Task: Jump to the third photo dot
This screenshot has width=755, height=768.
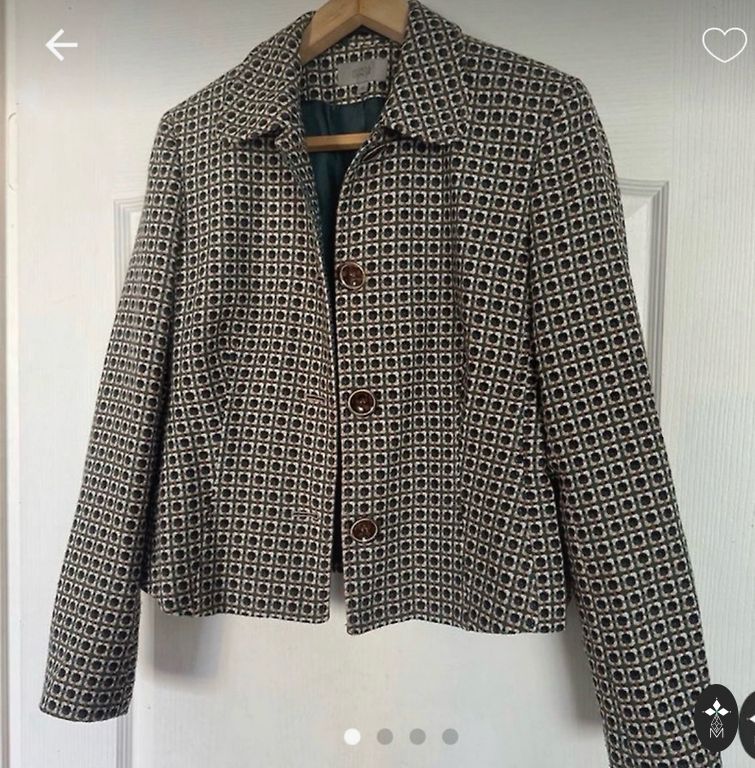Action: (x=417, y=737)
